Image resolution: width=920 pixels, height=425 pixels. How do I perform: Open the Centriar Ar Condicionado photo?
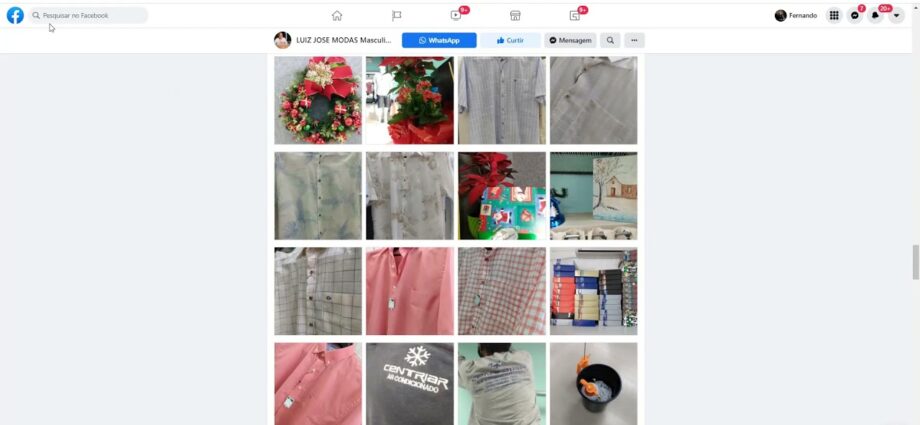coord(409,383)
